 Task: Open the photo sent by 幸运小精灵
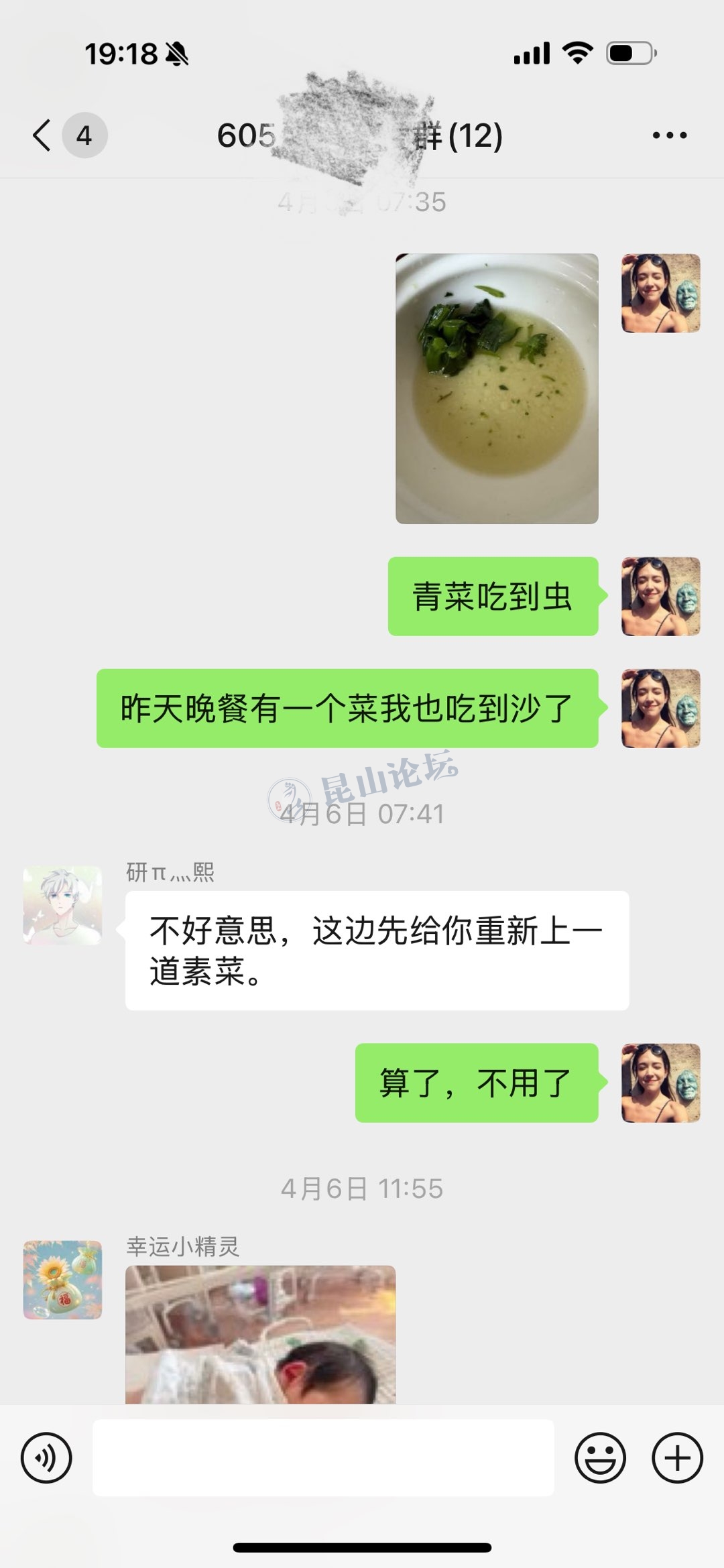pyautogui.click(x=260, y=1334)
